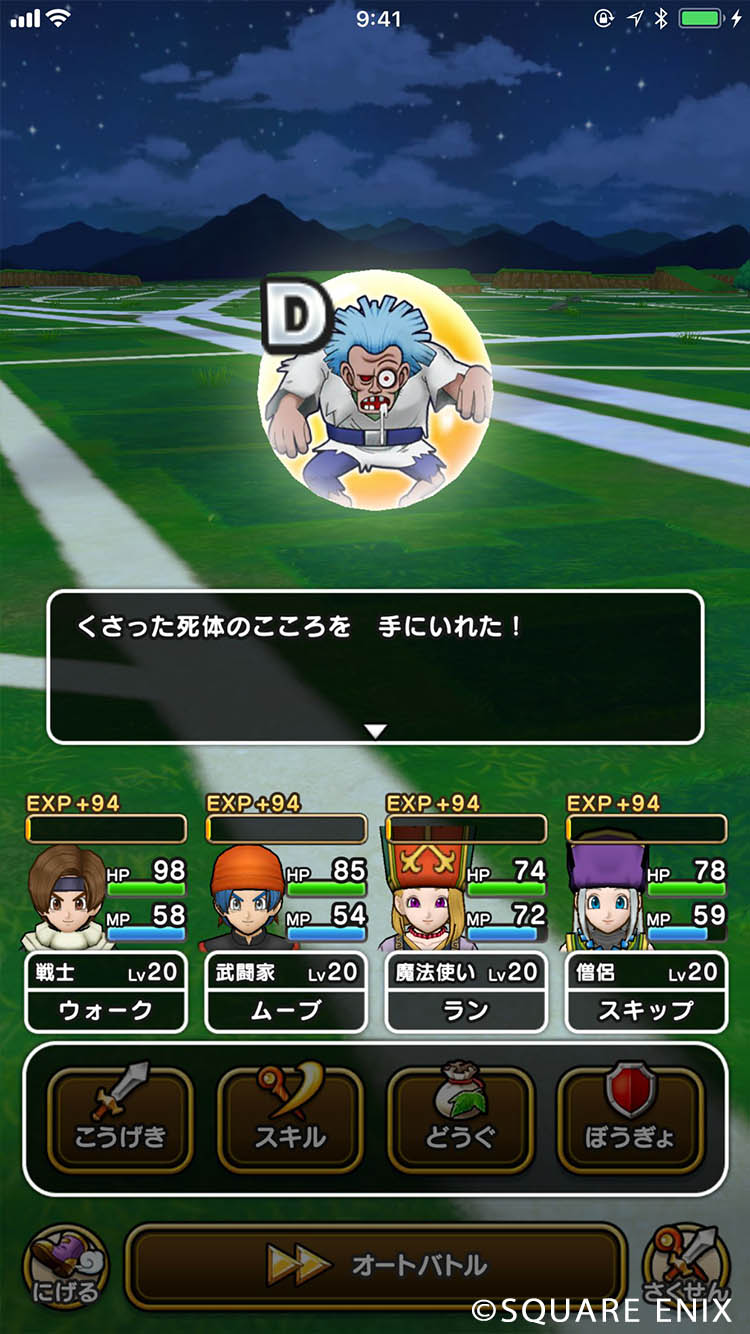This screenshot has height=1334, width=750.
Task: Open the スキル skill menu
Action: click(x=290, y=1119)
